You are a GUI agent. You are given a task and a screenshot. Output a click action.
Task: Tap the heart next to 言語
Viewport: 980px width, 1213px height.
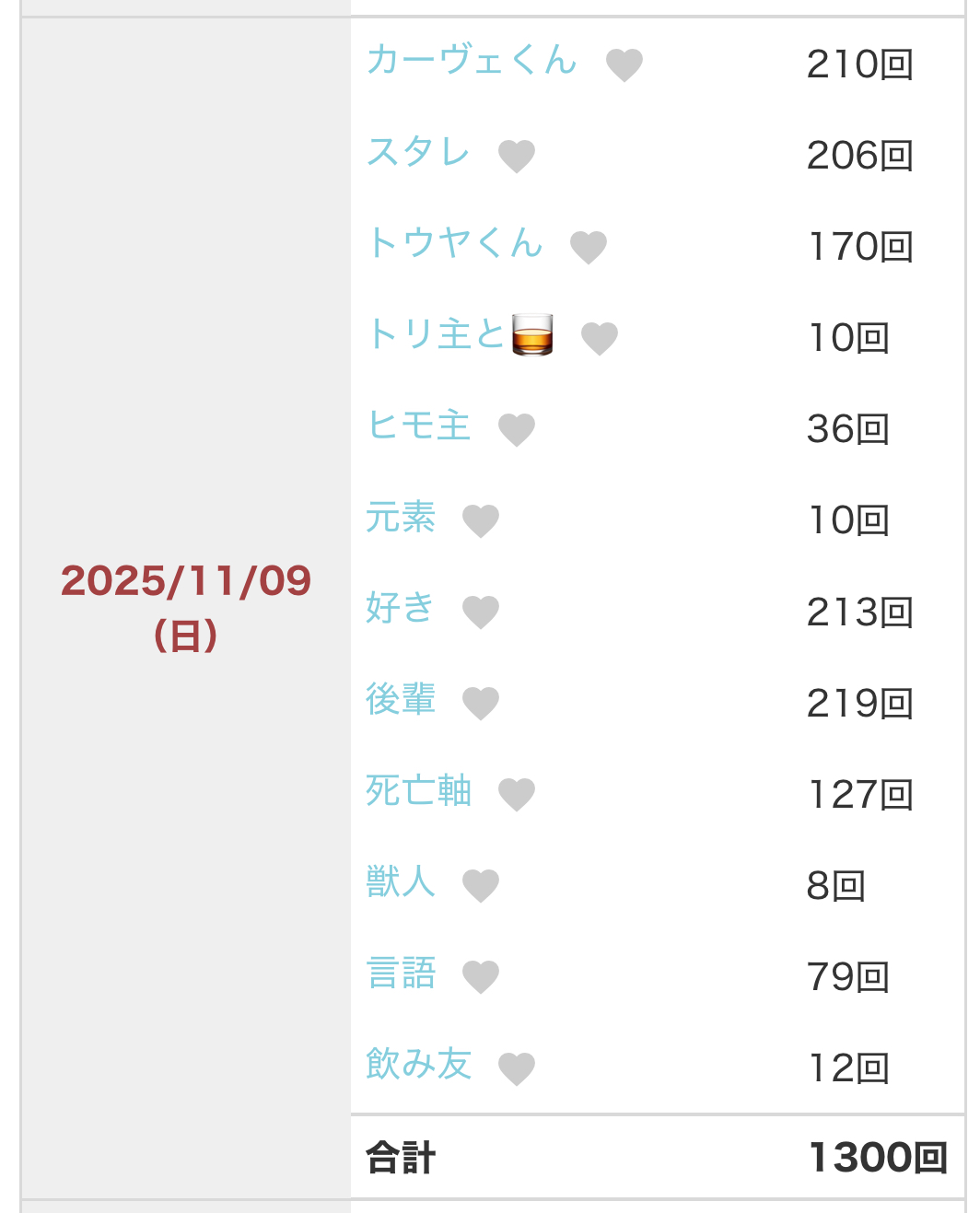tap(480, 976)
